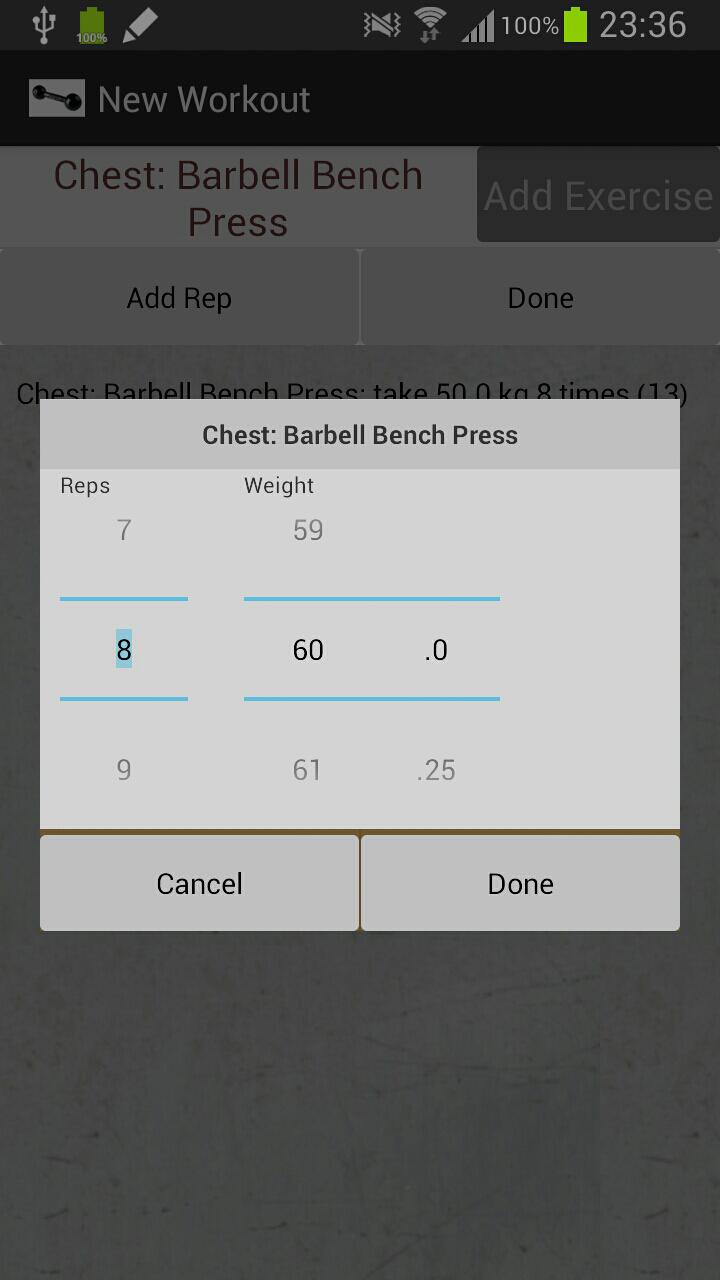This screenshot has height=1280, width=720.
Task: Edit the Reps value 8
Action: click(x=124, y=650)
